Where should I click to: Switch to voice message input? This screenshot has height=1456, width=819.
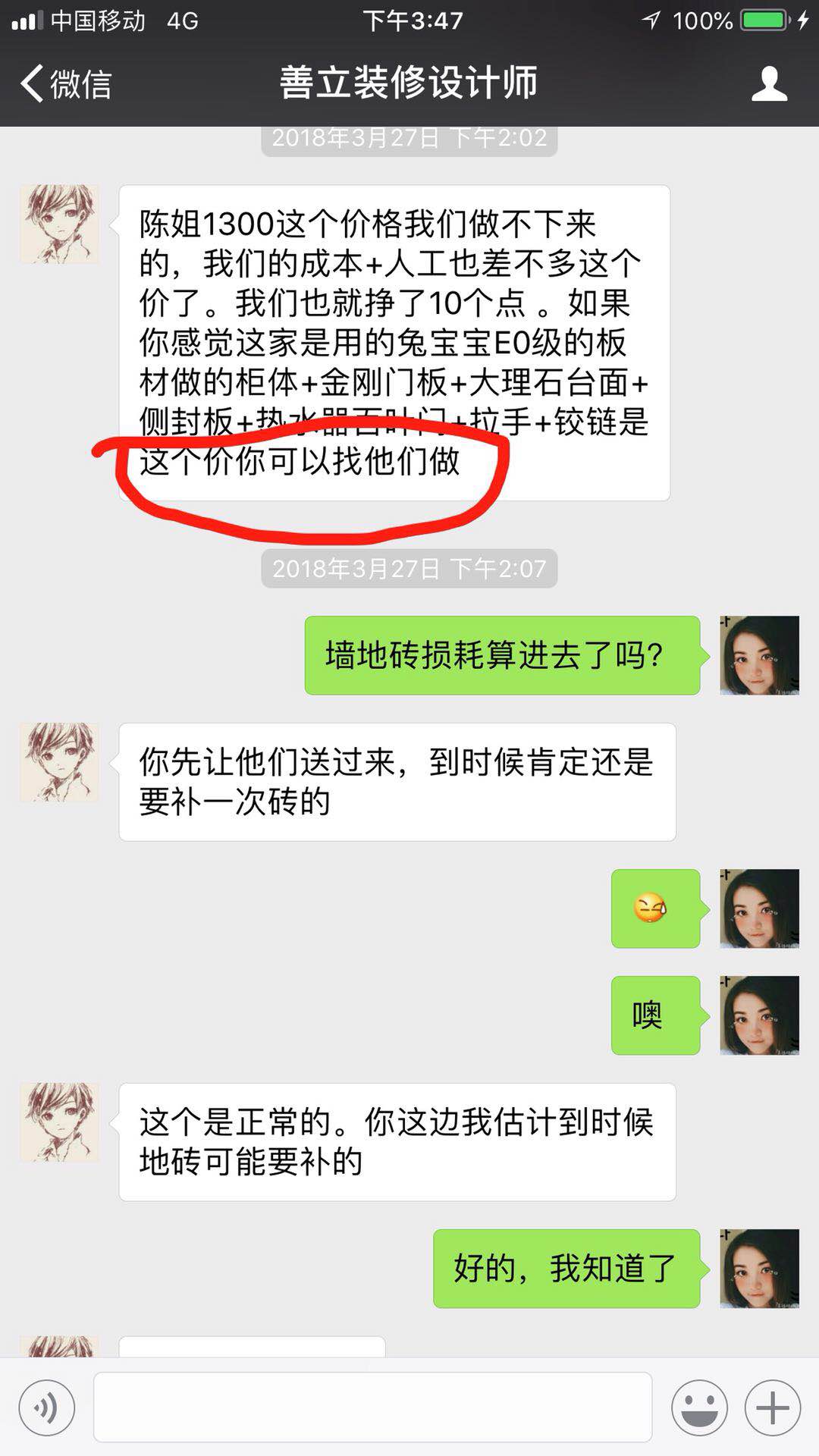coord(47,1407)
